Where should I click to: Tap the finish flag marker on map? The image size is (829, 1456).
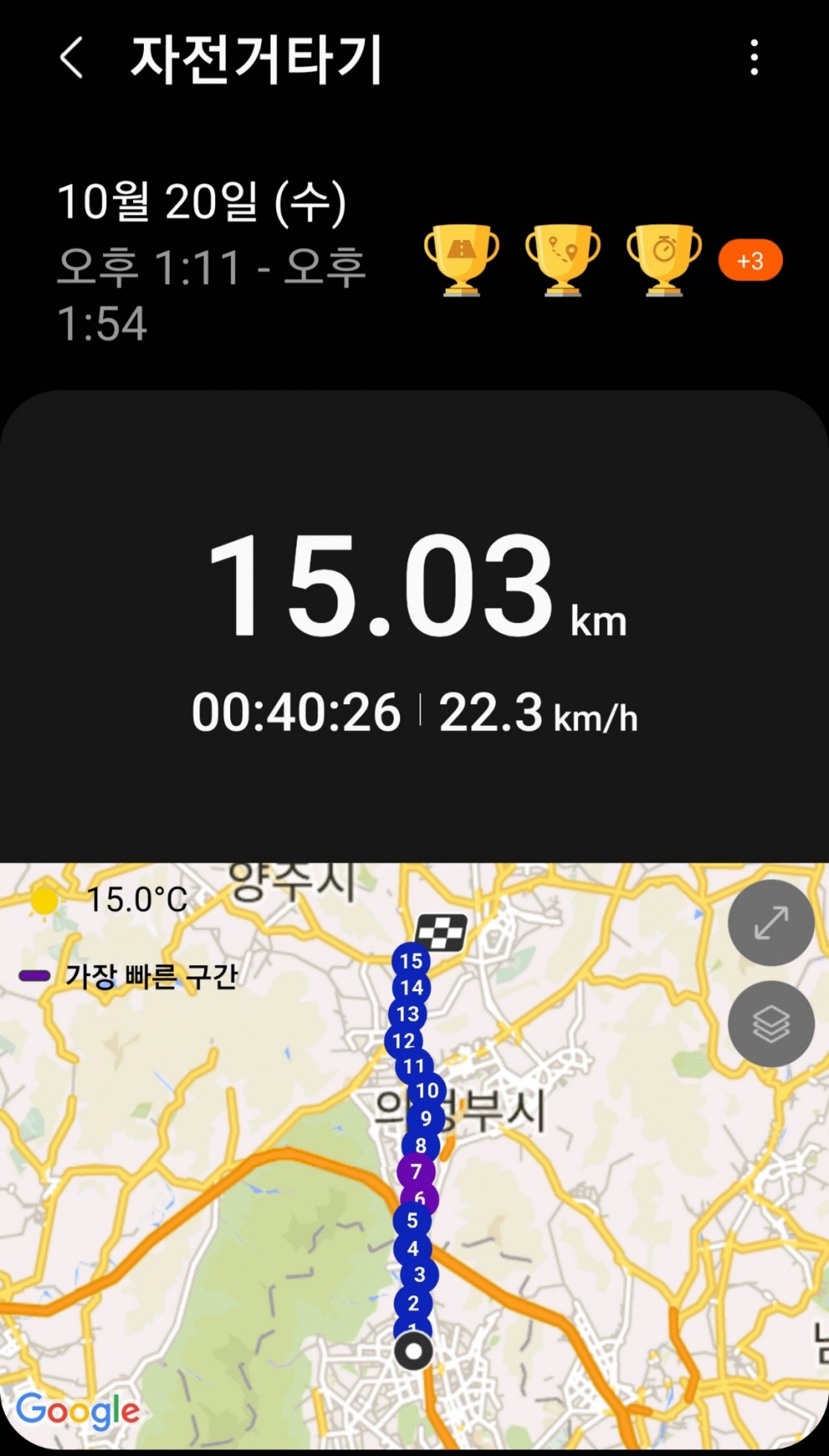pos(441,932)
